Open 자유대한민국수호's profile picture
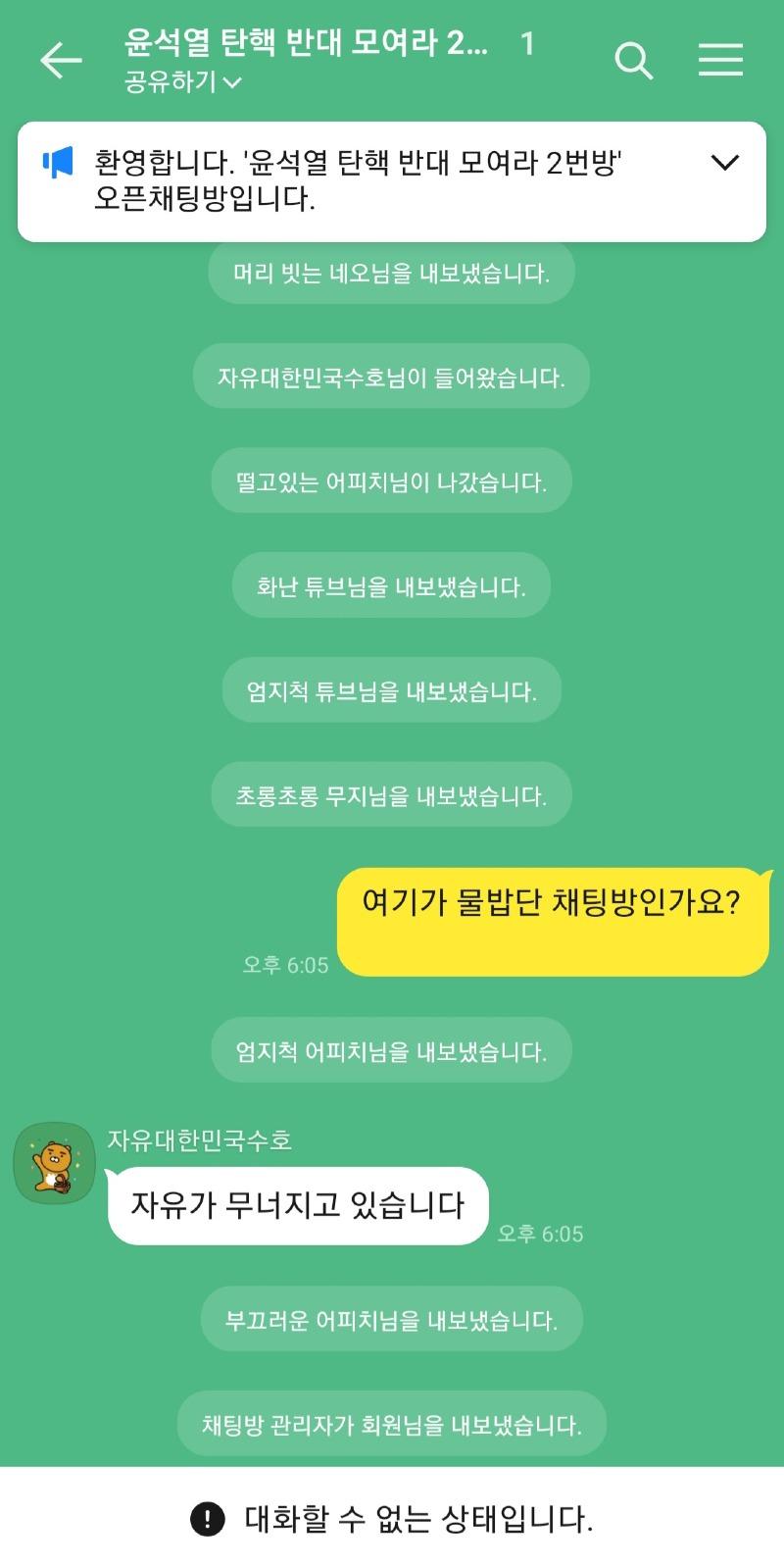784x1568 pixels. pyautogui.click(x=54, y=1163)
